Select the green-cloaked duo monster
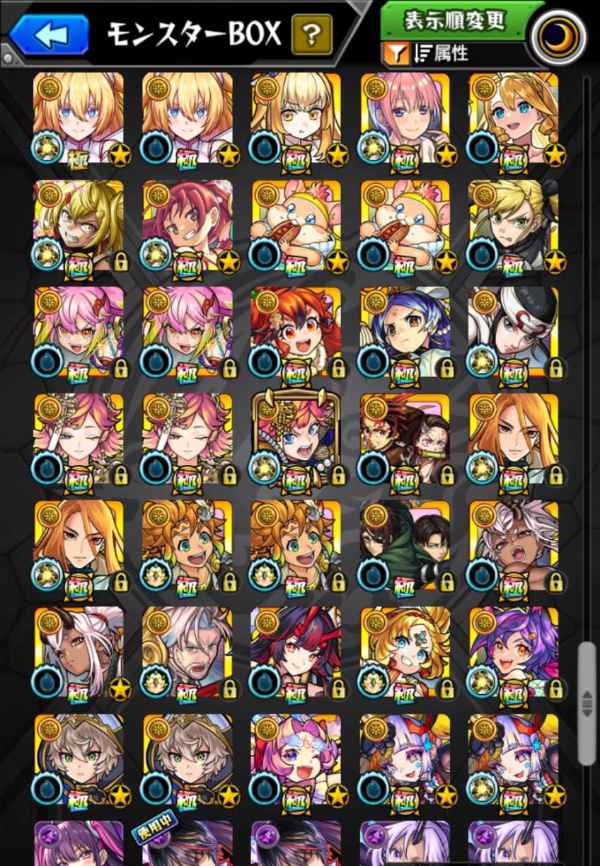The height and width of the screenshot is (866, 600). coord(405,548)
